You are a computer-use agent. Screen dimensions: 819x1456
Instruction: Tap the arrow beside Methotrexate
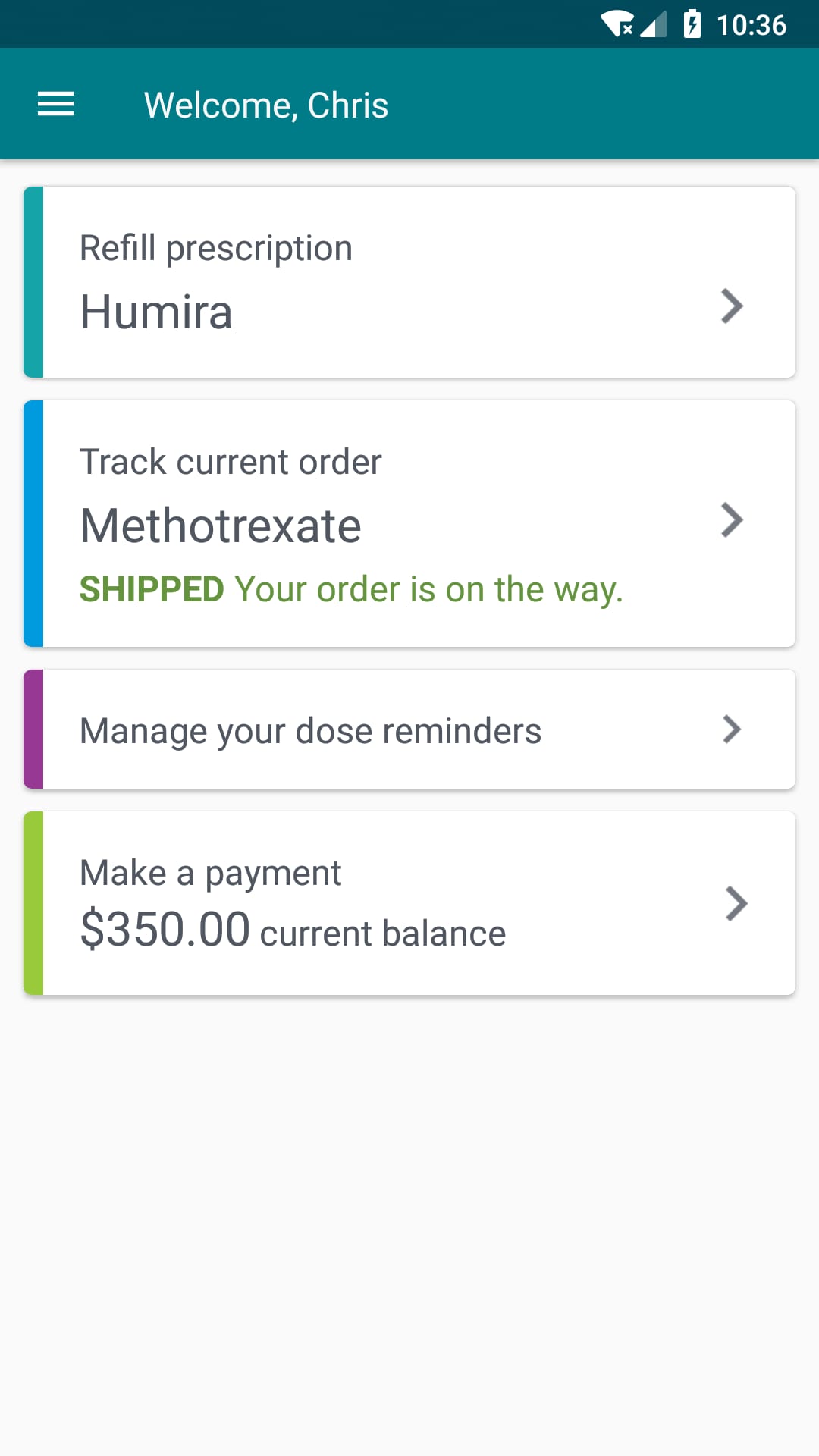733,520
